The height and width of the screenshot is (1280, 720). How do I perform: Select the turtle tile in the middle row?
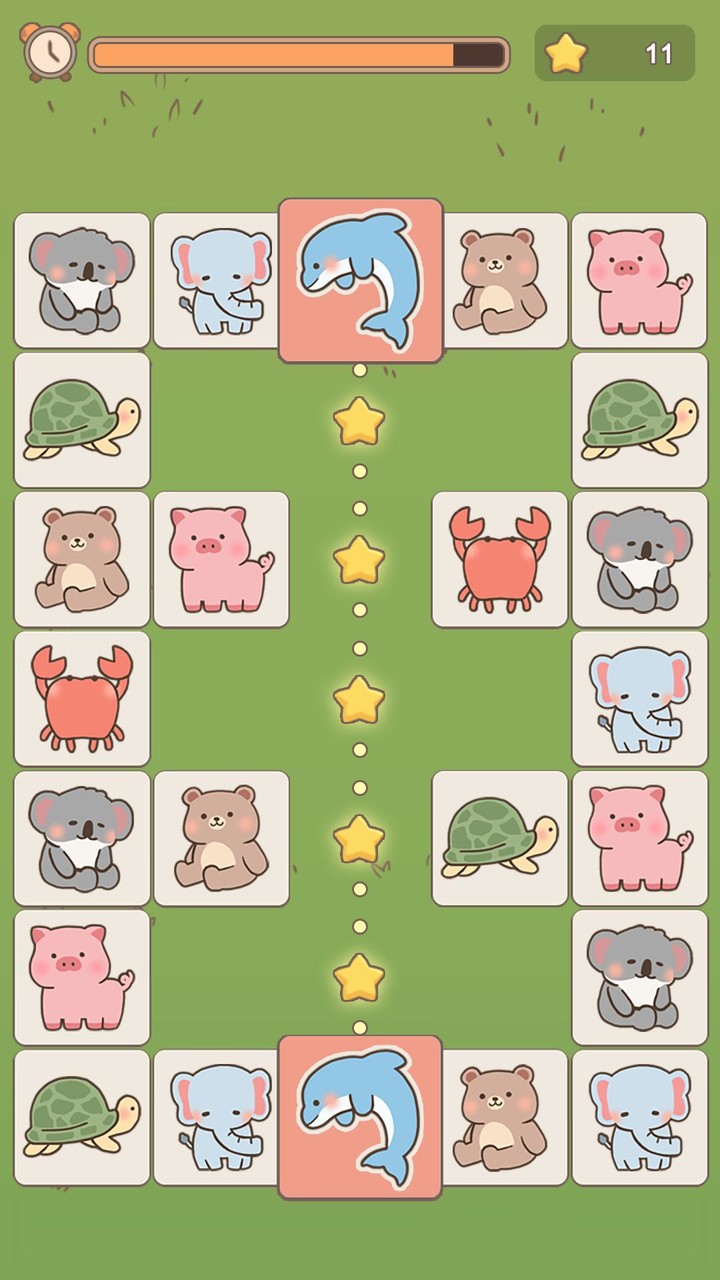(500, 838)
